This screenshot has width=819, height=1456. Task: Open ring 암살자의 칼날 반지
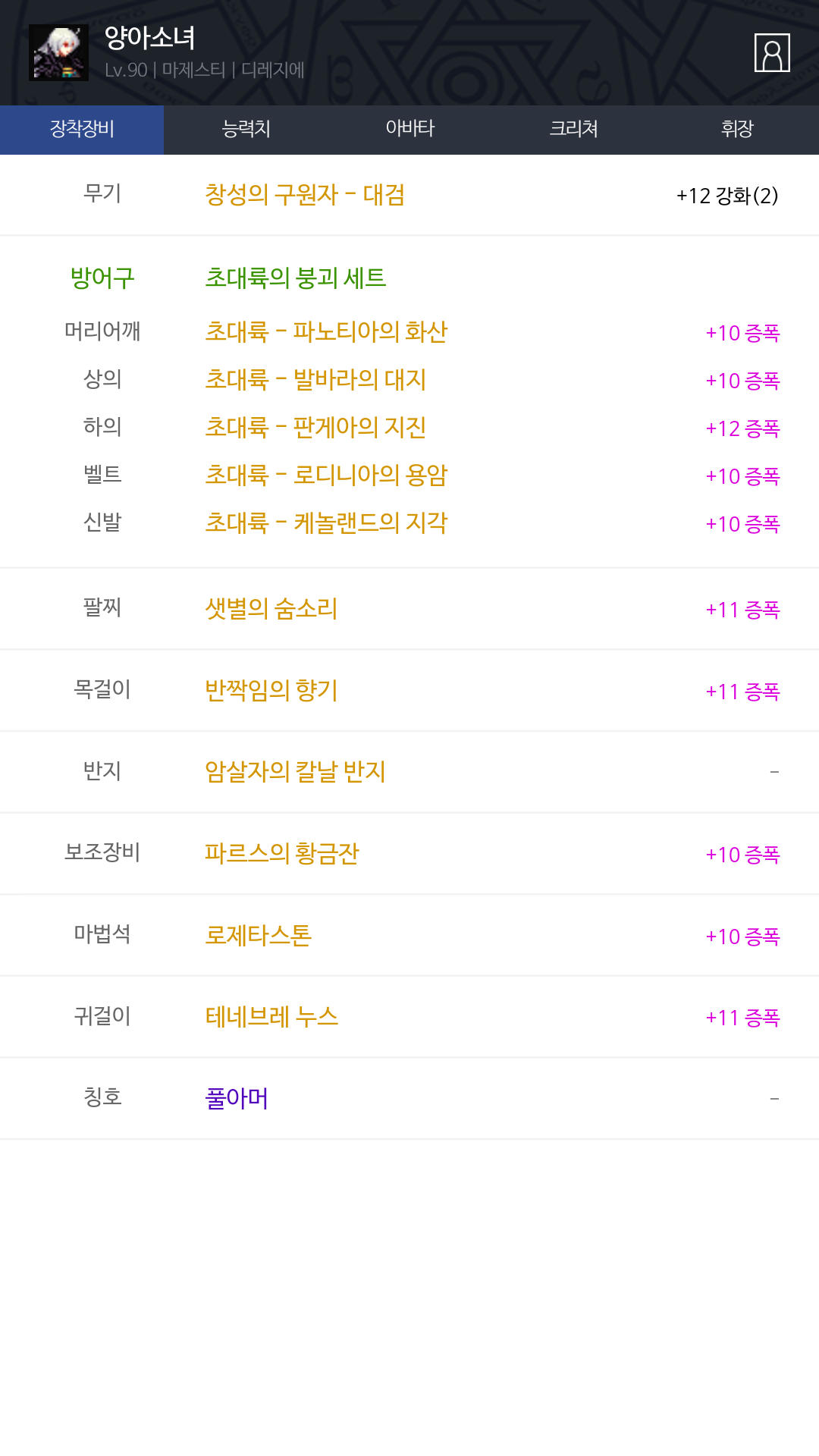point(295,772)
